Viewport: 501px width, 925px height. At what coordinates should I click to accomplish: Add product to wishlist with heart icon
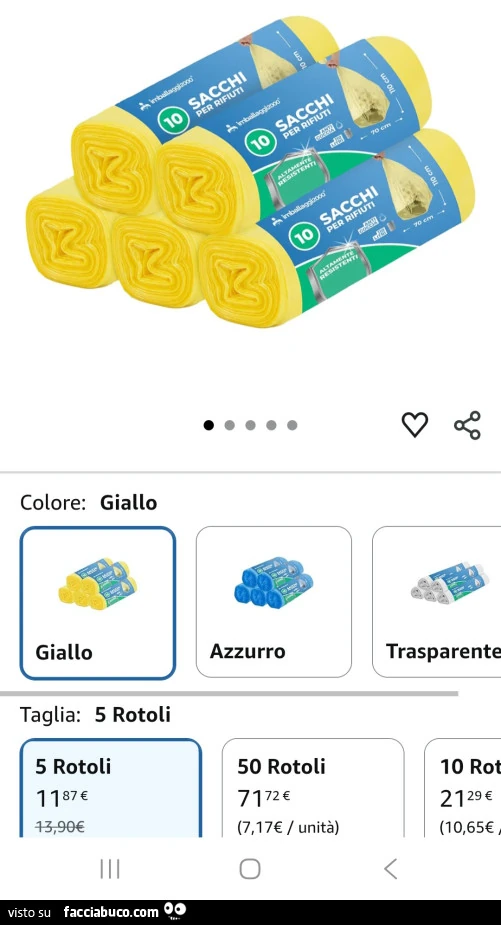coord(414,425)
